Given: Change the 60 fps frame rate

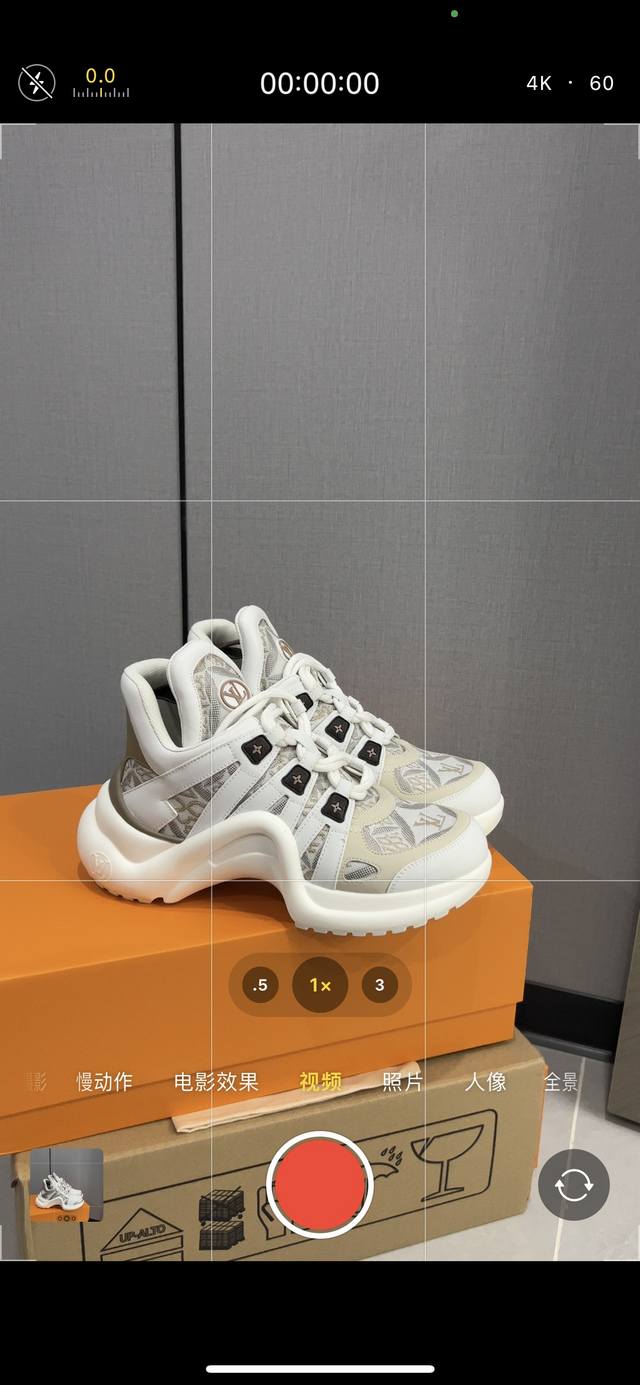Looking at the screenshot, I should [x=601, y=84].
